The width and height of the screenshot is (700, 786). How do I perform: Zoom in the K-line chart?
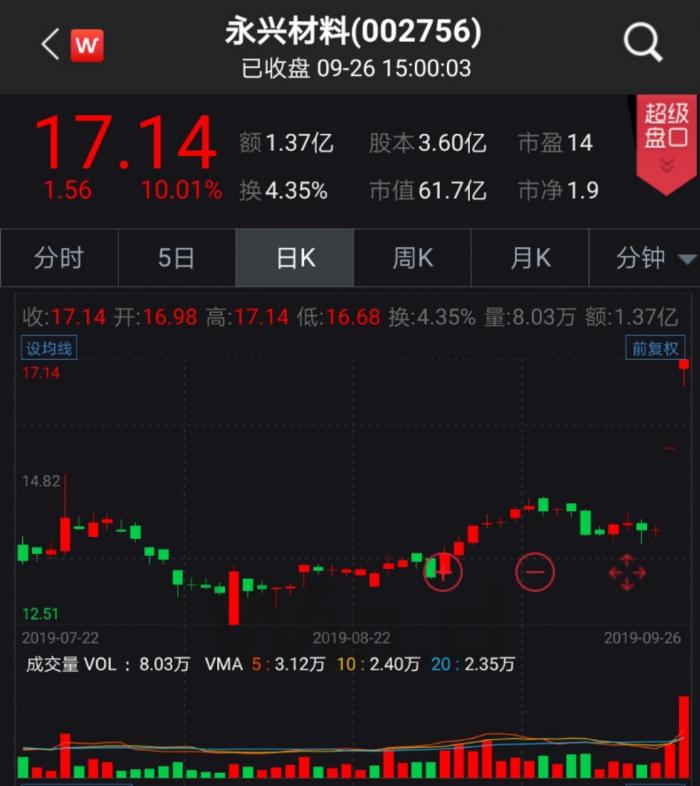[443, 572]
